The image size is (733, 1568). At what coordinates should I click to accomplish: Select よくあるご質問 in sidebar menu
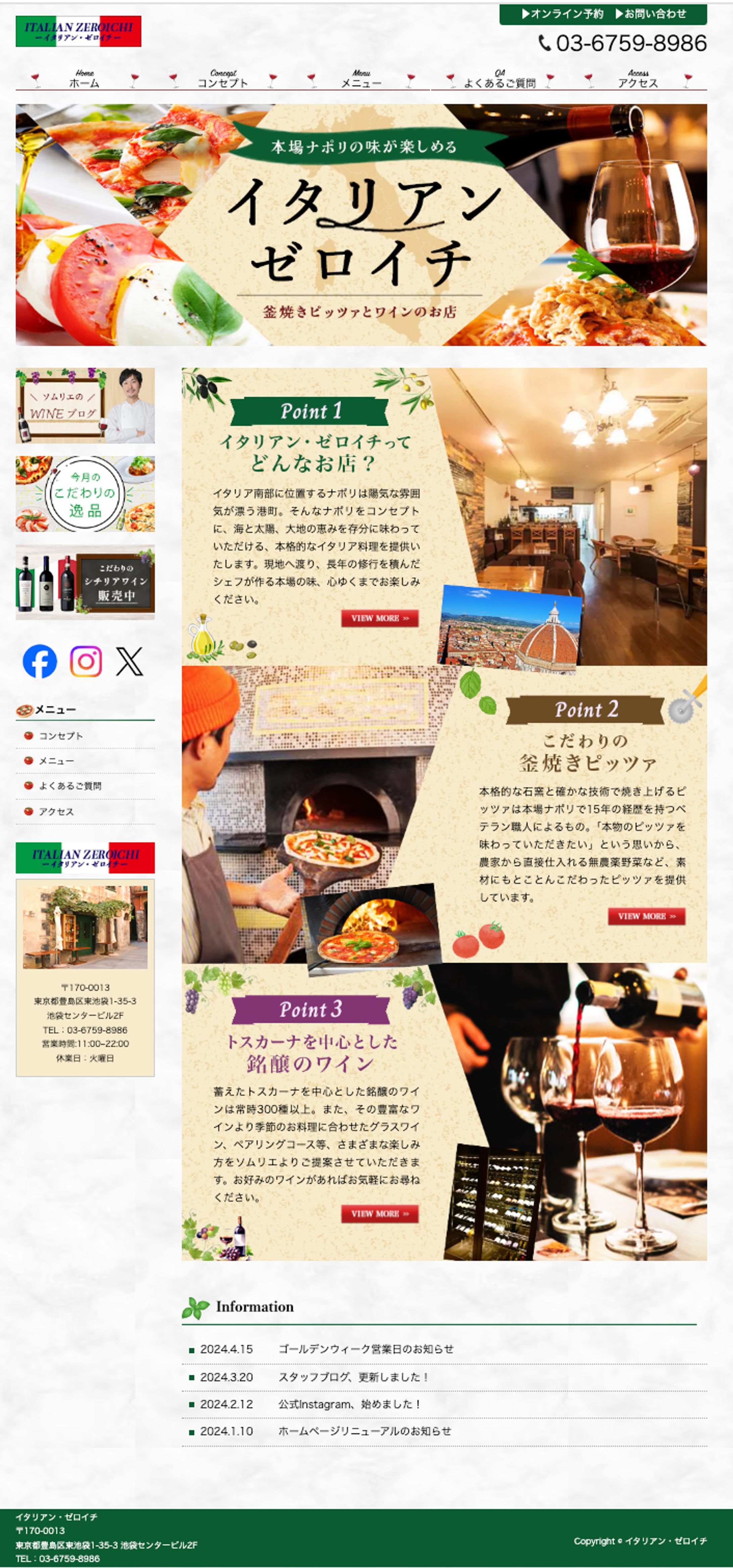(70, 786)
